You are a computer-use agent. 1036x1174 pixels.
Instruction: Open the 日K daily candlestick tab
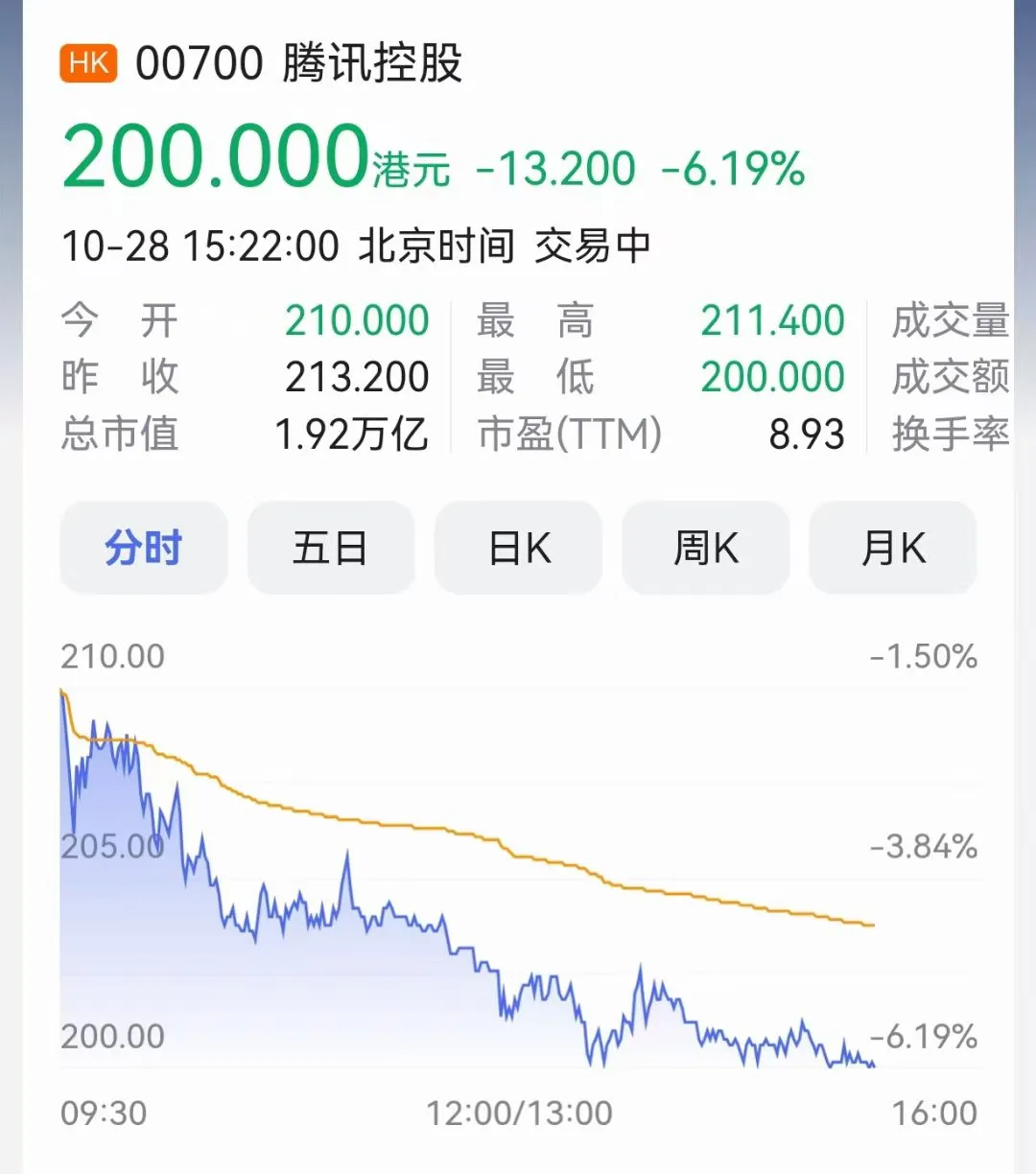(519, 548)
